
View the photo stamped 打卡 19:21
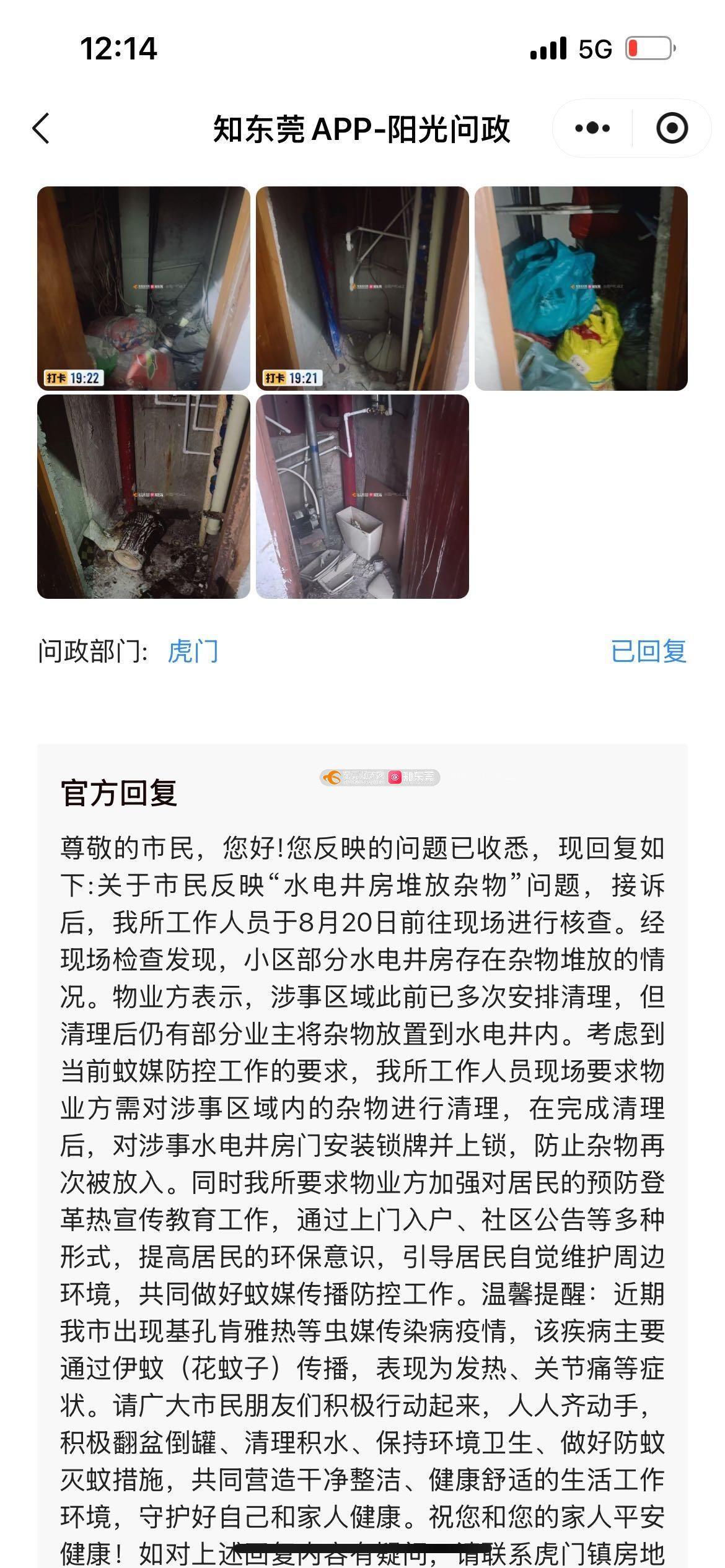click(362, 289)
